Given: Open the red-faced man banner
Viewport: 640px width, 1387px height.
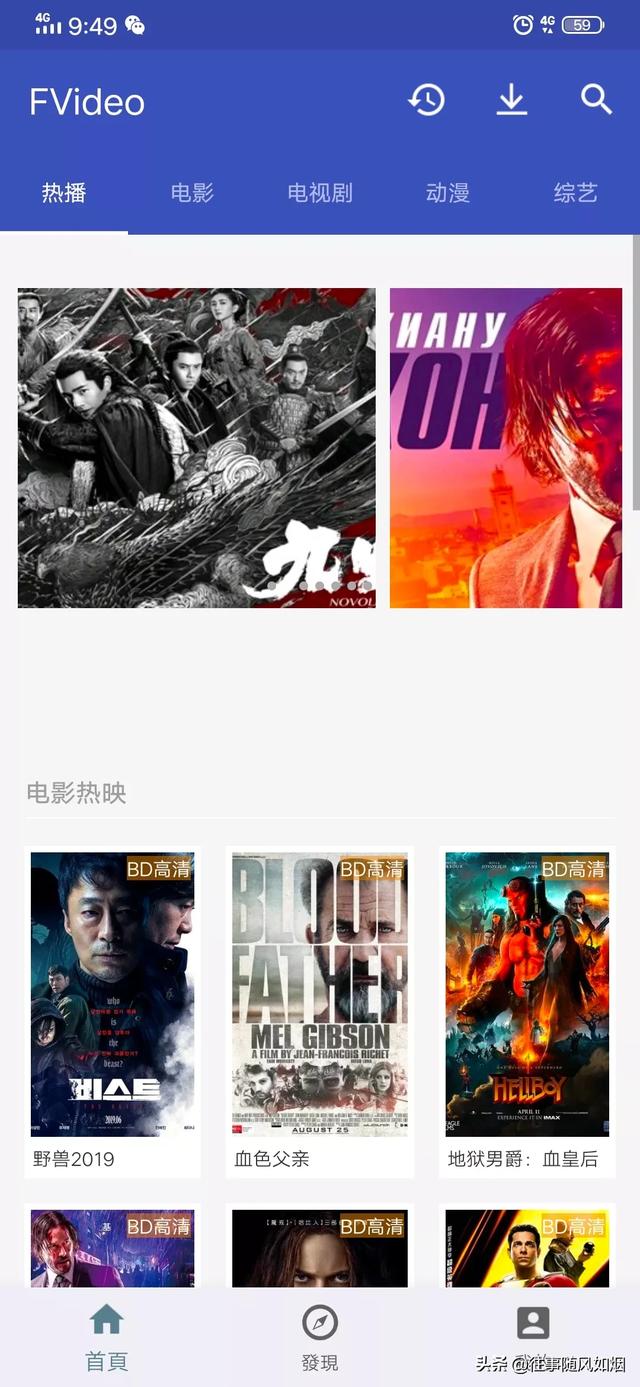Looking at the screenshot, I should click(x=506, y=448).
